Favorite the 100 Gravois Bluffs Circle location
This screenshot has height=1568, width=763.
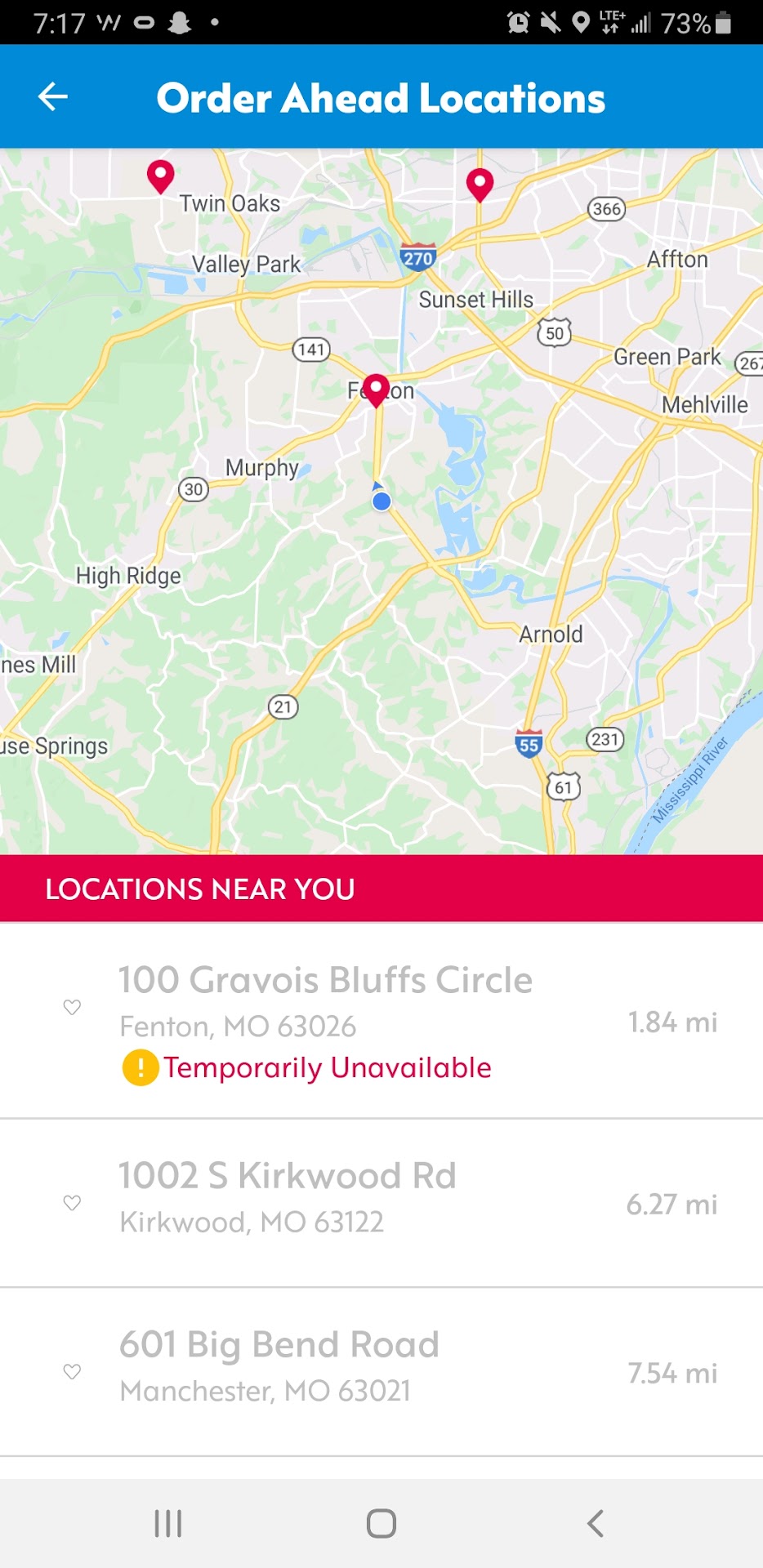pos(72,1007)
